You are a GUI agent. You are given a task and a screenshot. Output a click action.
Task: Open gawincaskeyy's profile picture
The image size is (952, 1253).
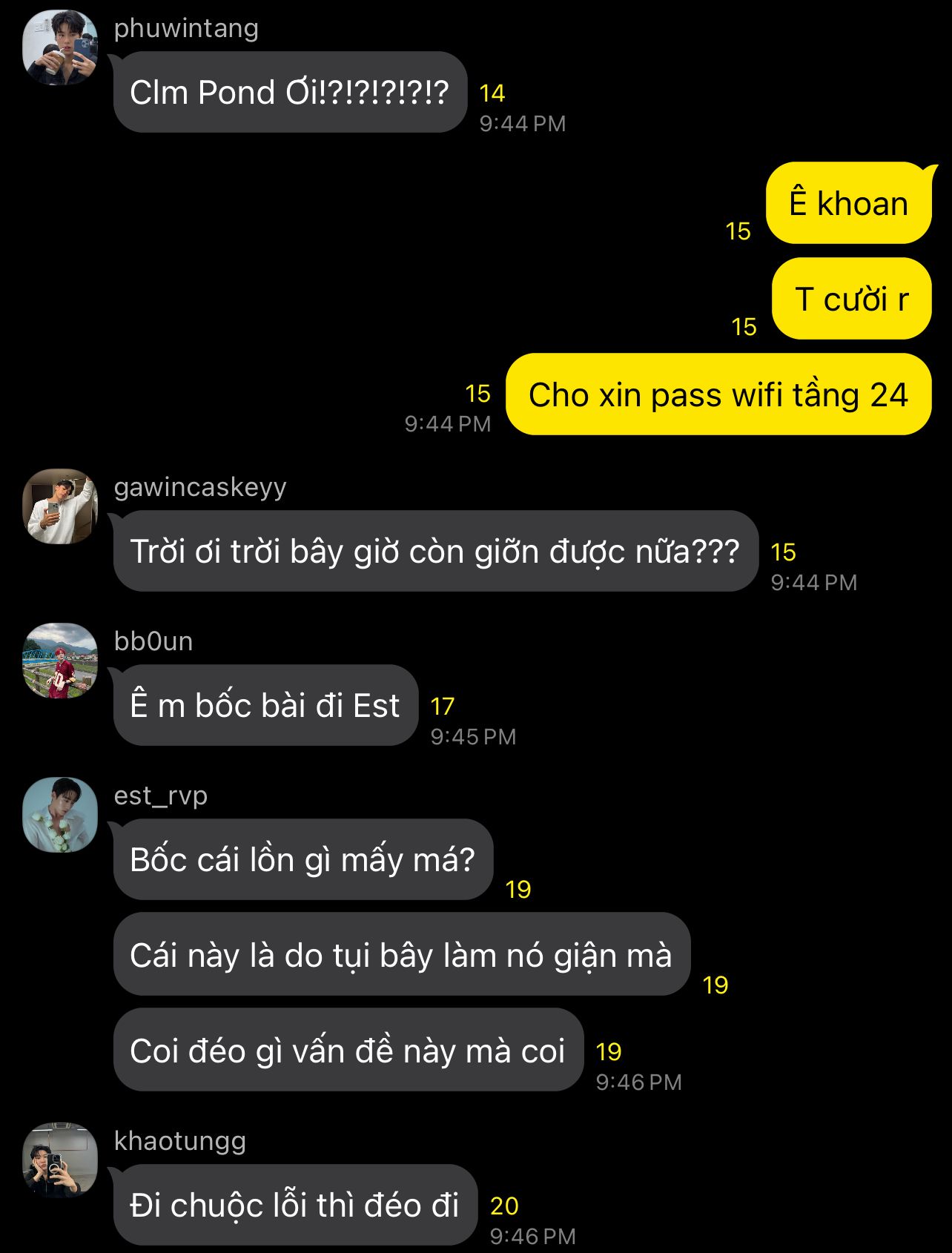coord(60,506)
